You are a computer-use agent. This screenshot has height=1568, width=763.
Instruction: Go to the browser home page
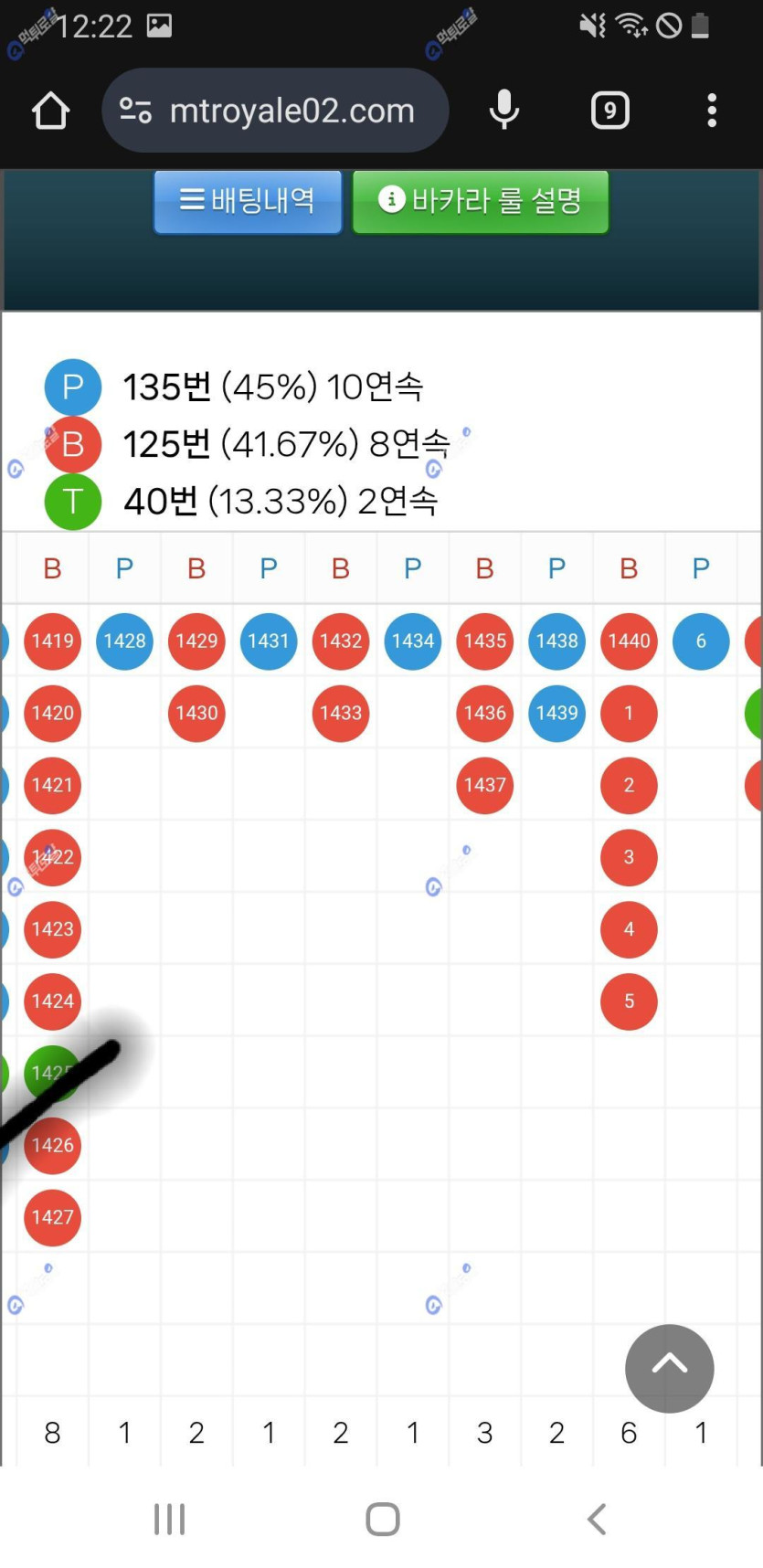pos(50,111)
